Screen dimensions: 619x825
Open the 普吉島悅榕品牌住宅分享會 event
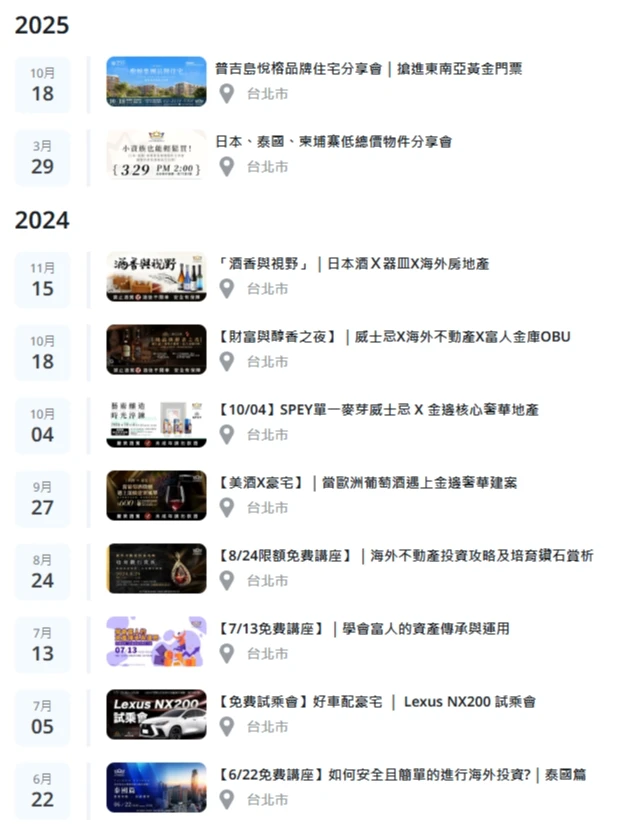[368, 69]
